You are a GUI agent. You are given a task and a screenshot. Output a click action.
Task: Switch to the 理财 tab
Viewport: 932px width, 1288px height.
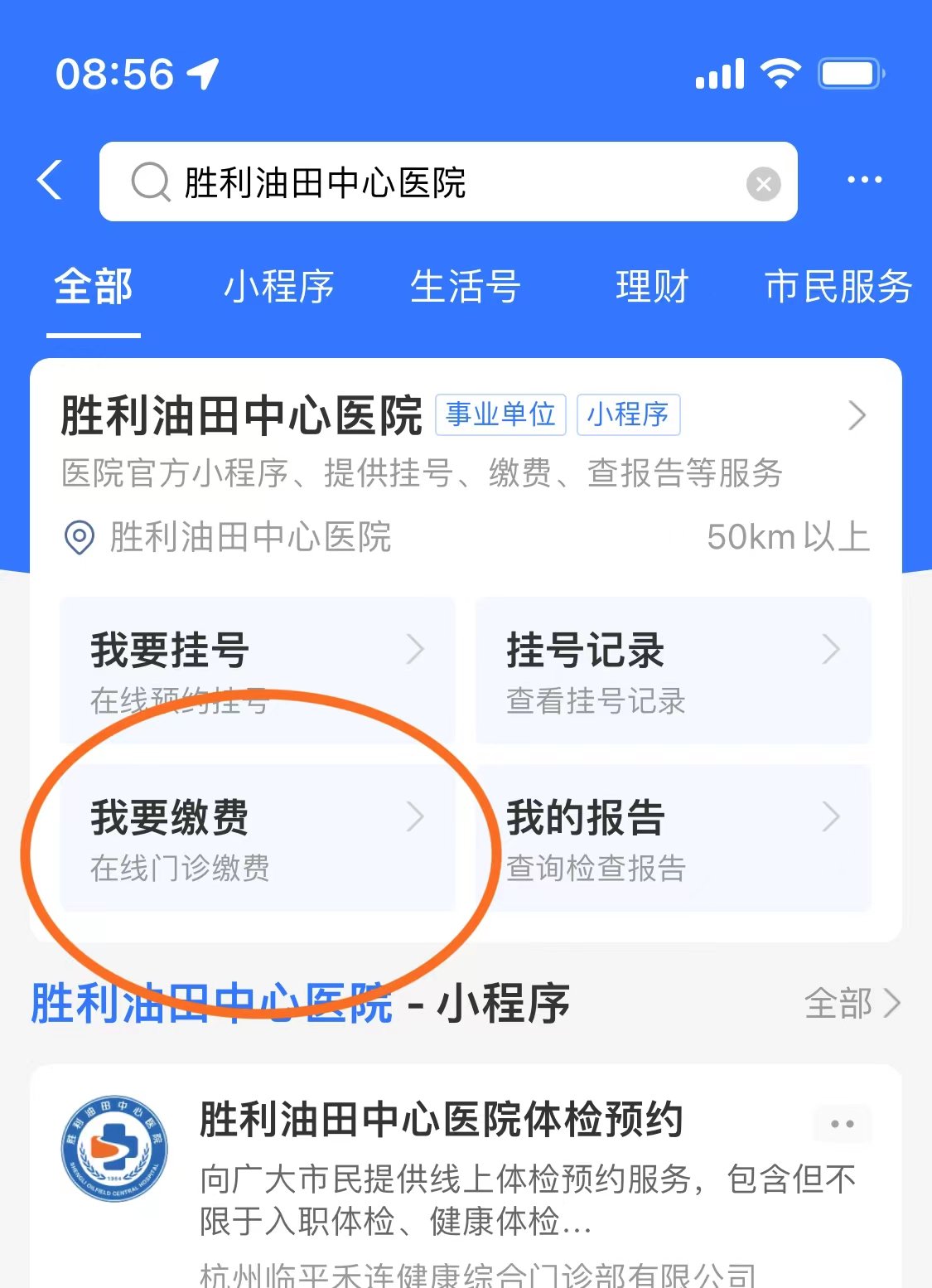coord(652,288)
